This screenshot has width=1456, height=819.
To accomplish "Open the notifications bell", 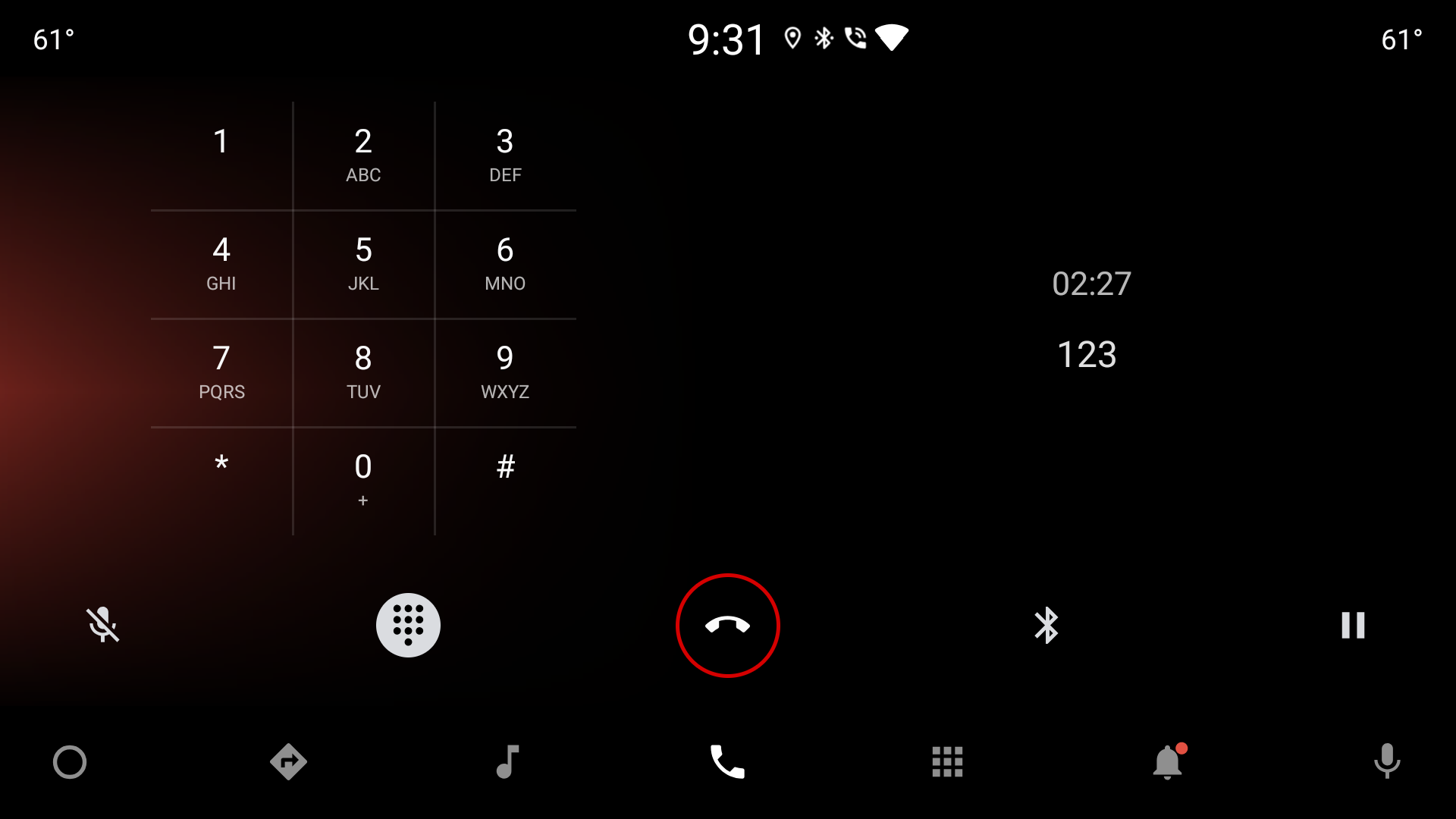I will [1168, 761].
